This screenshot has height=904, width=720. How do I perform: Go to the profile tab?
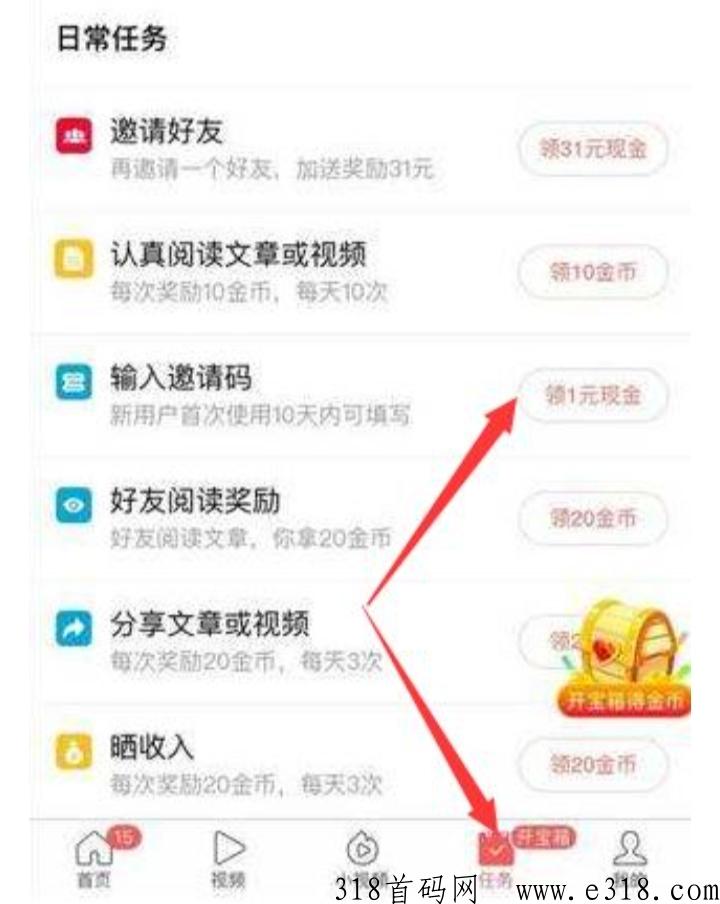coord(630,858)
